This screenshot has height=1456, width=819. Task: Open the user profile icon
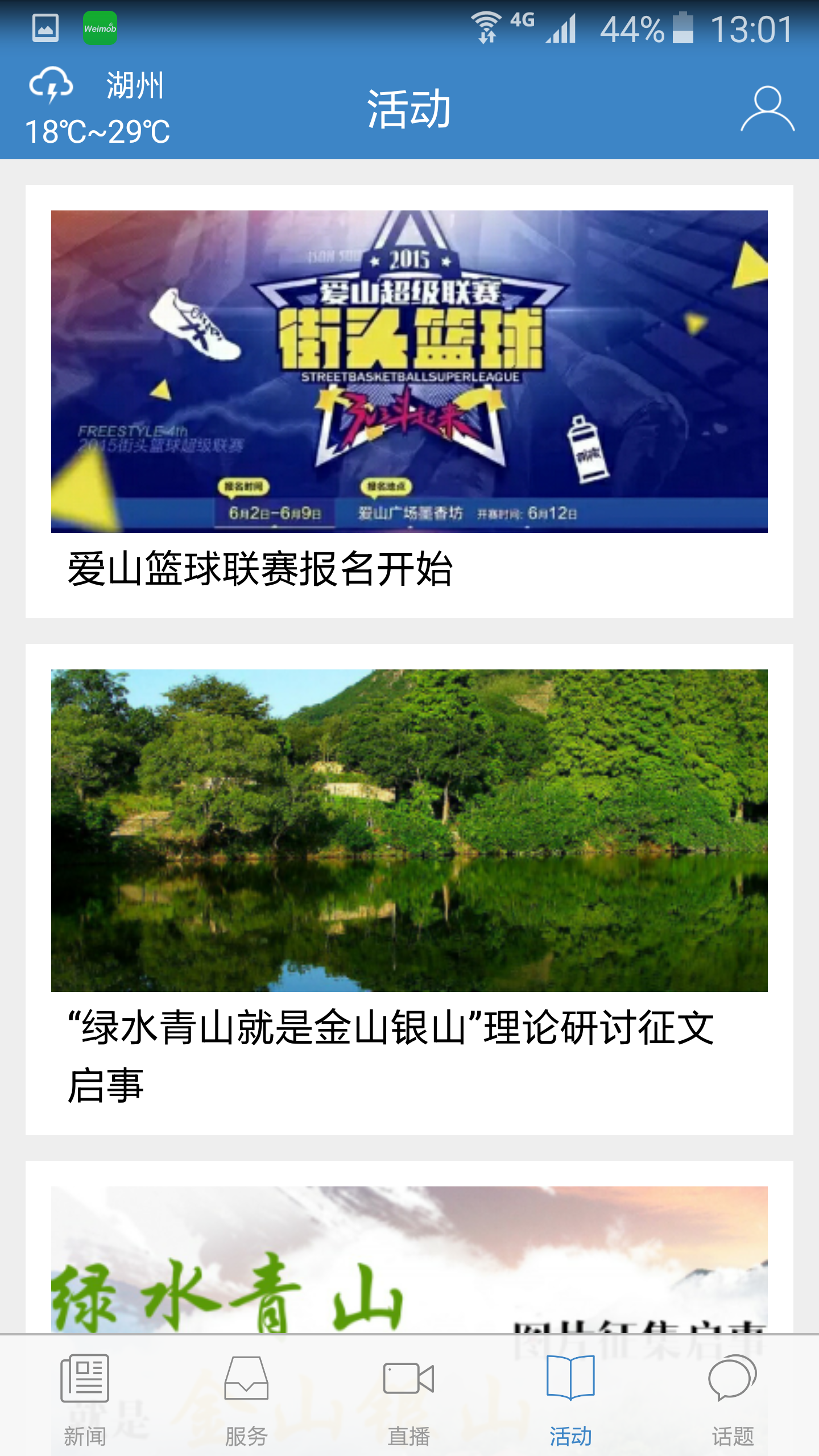[x=768, y=109]
